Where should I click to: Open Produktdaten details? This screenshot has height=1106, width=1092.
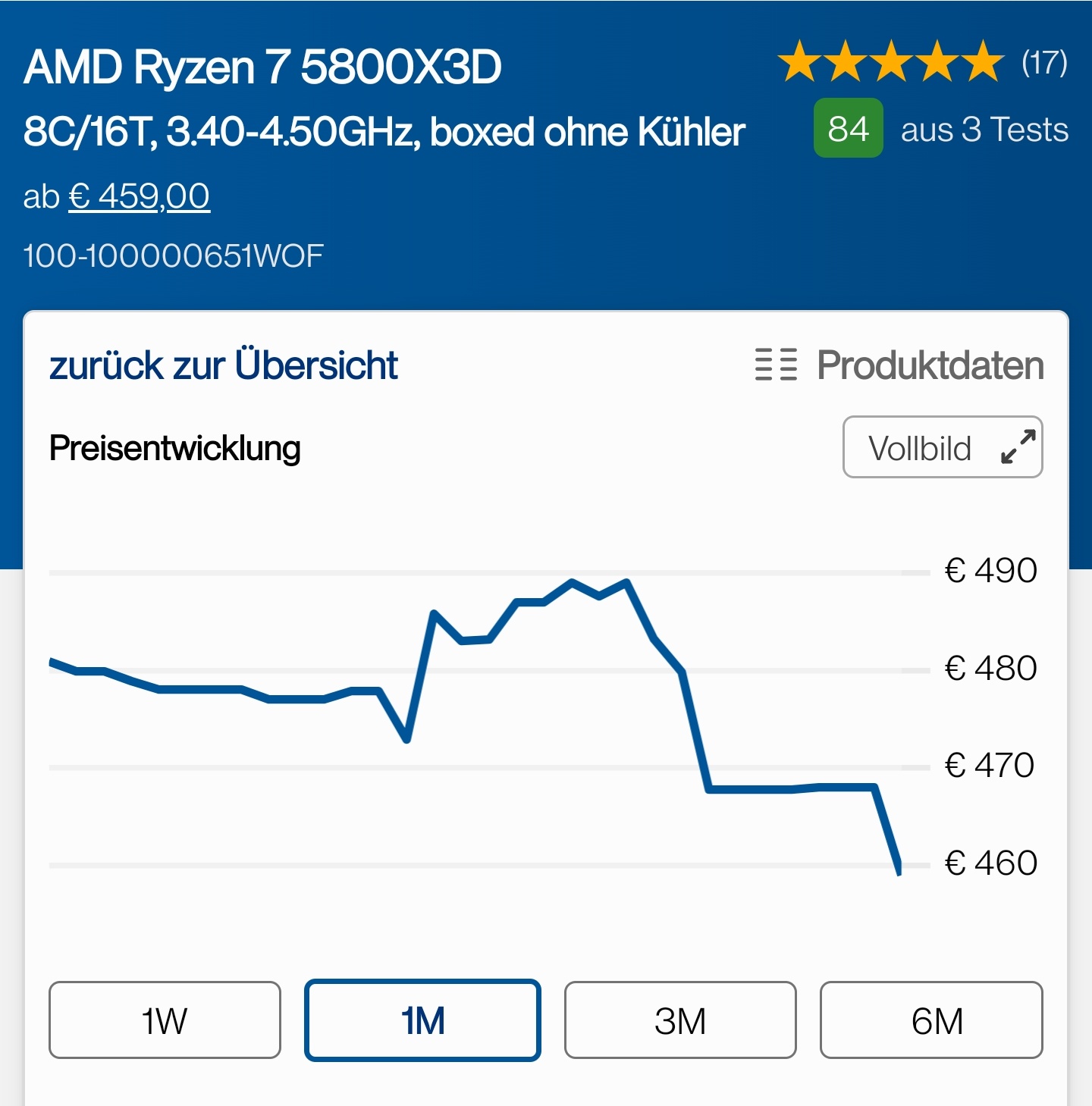(x=899, y=365)
